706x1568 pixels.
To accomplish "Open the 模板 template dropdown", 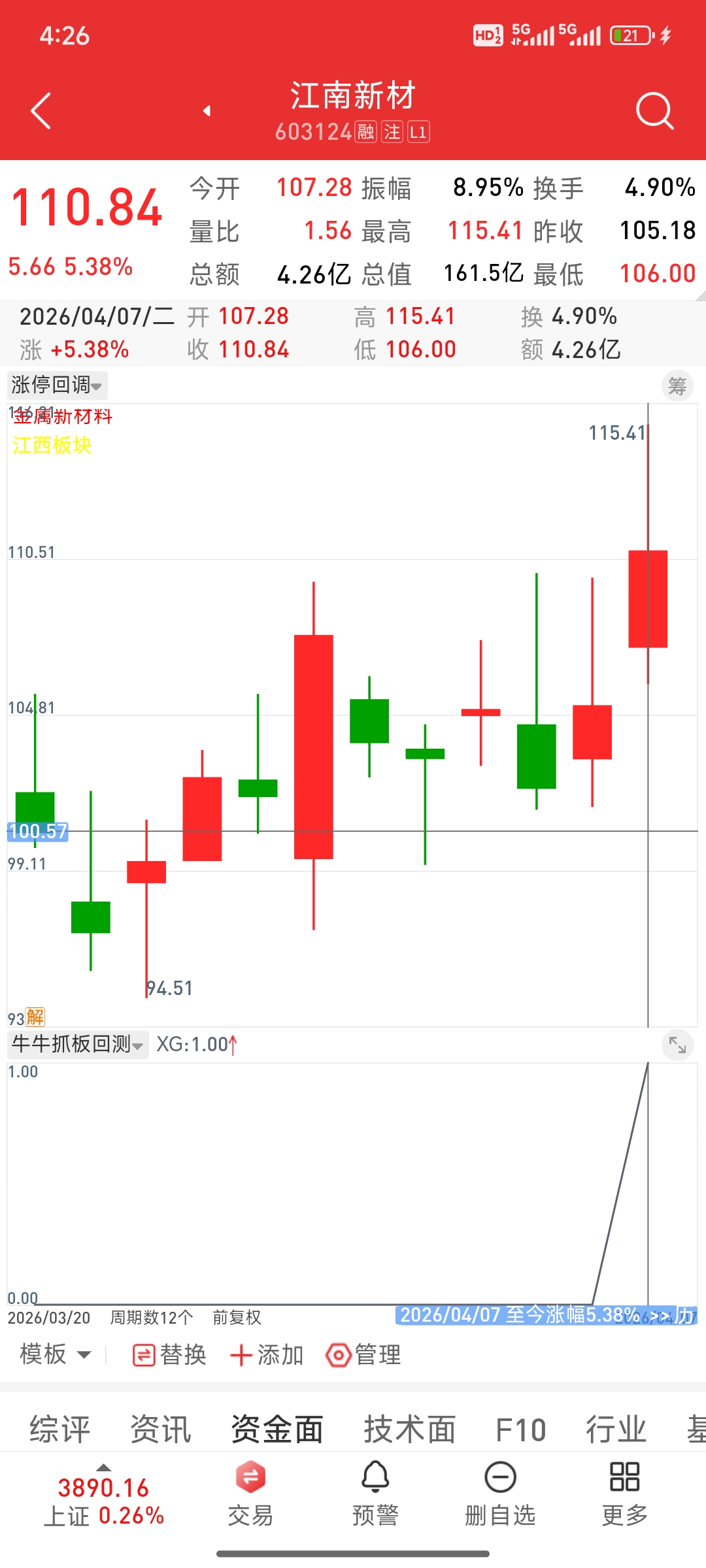I will (x=56, y=1354).
